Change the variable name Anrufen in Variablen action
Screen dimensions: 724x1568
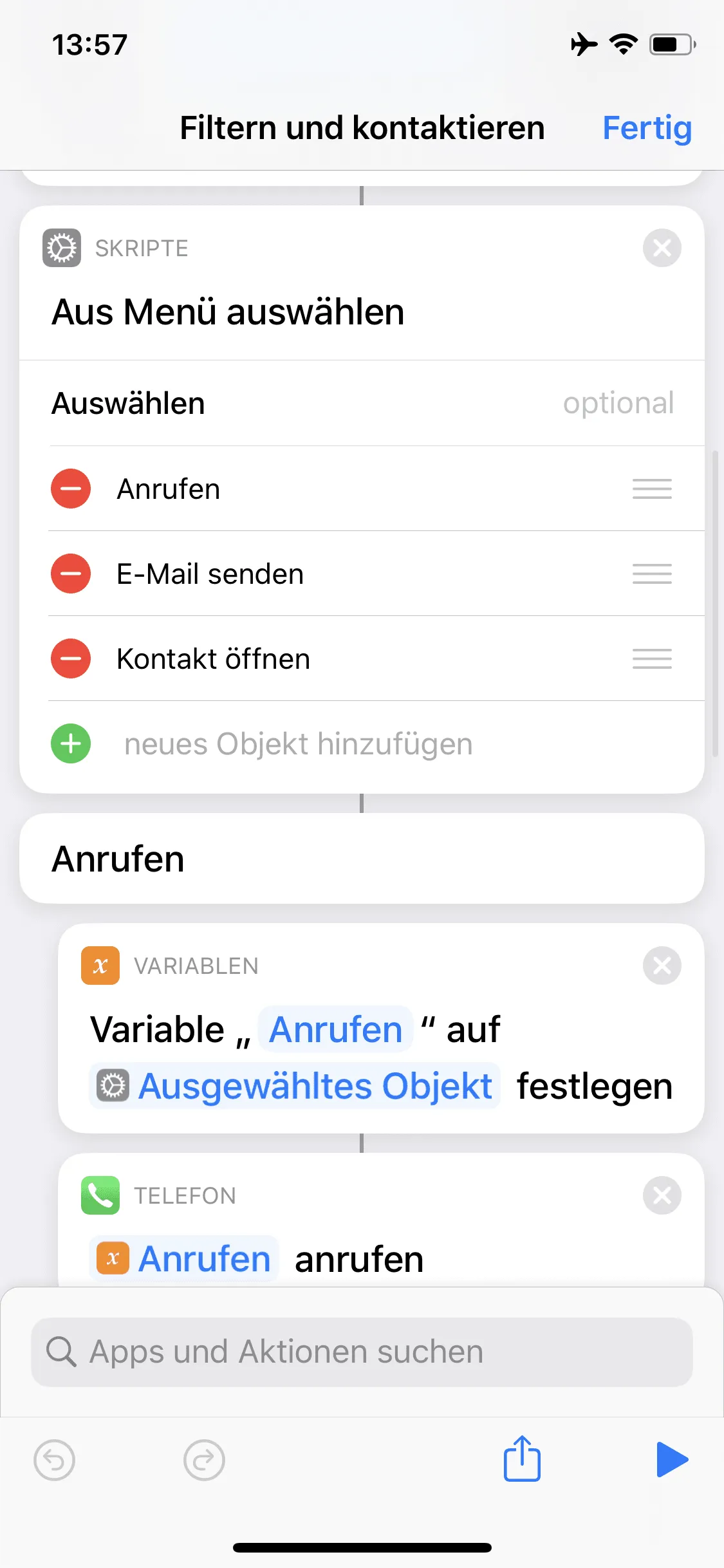pos(335,1029)
